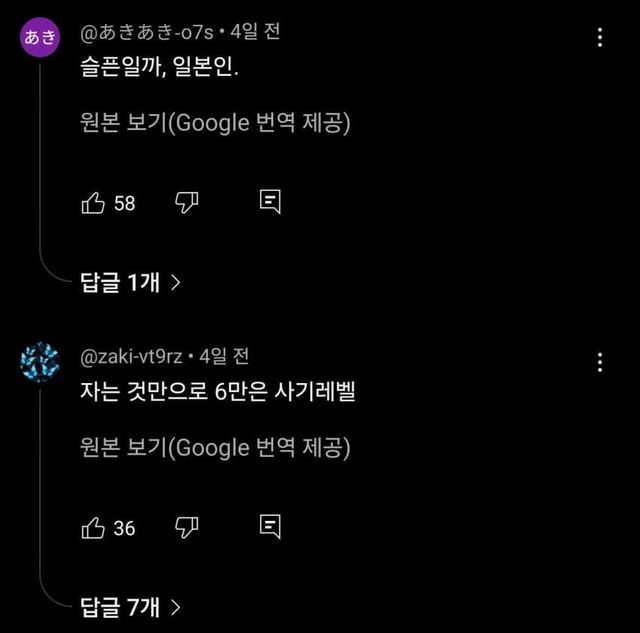Reply to the zaki-vt9rz comment
Image resolution: width=640 pixels, height=633 pixels.
coord(269,526)
